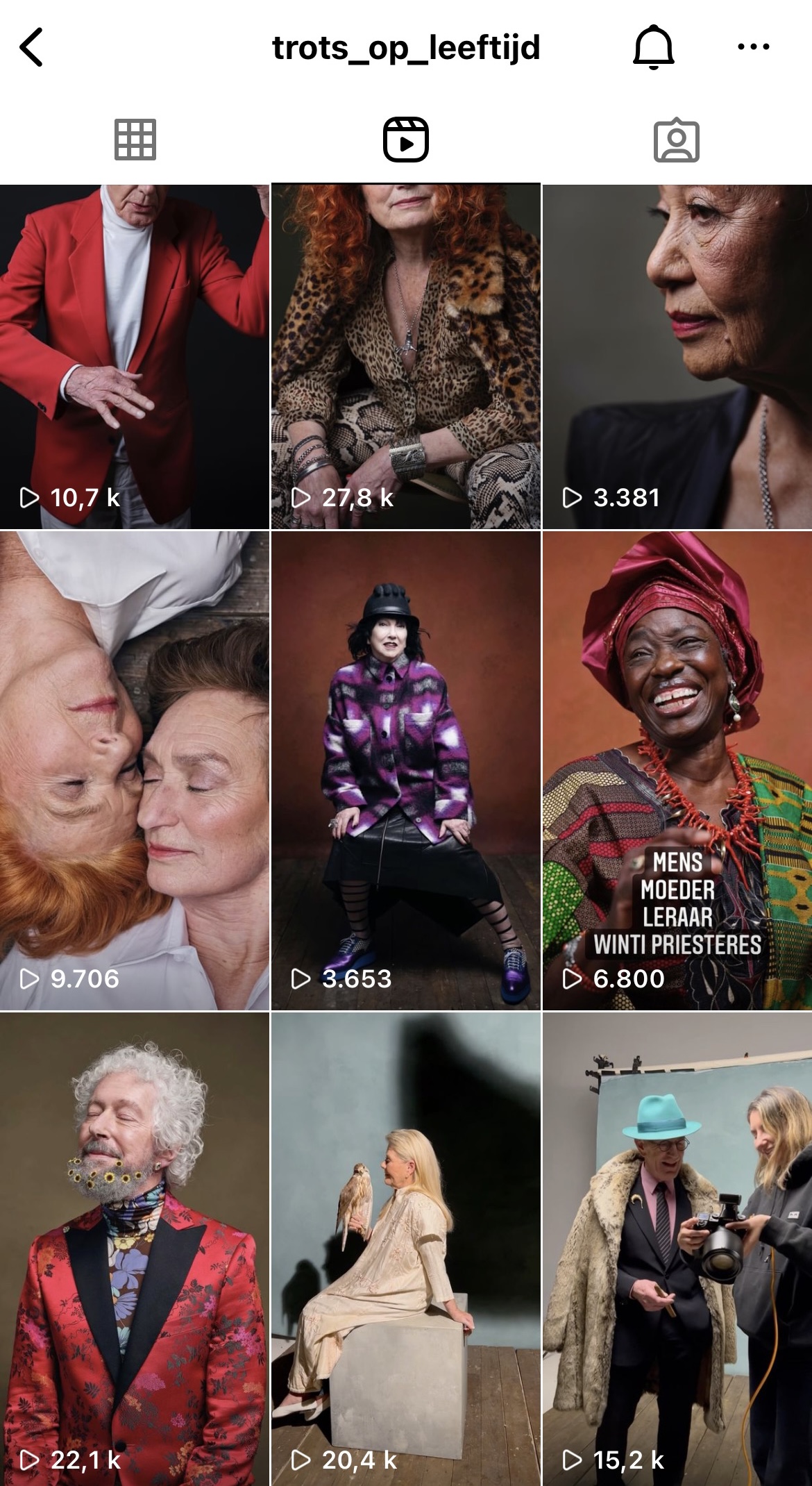
Task: Open the reel with 3.653 views
Action: pyautogui.click(x=406, y=770)
